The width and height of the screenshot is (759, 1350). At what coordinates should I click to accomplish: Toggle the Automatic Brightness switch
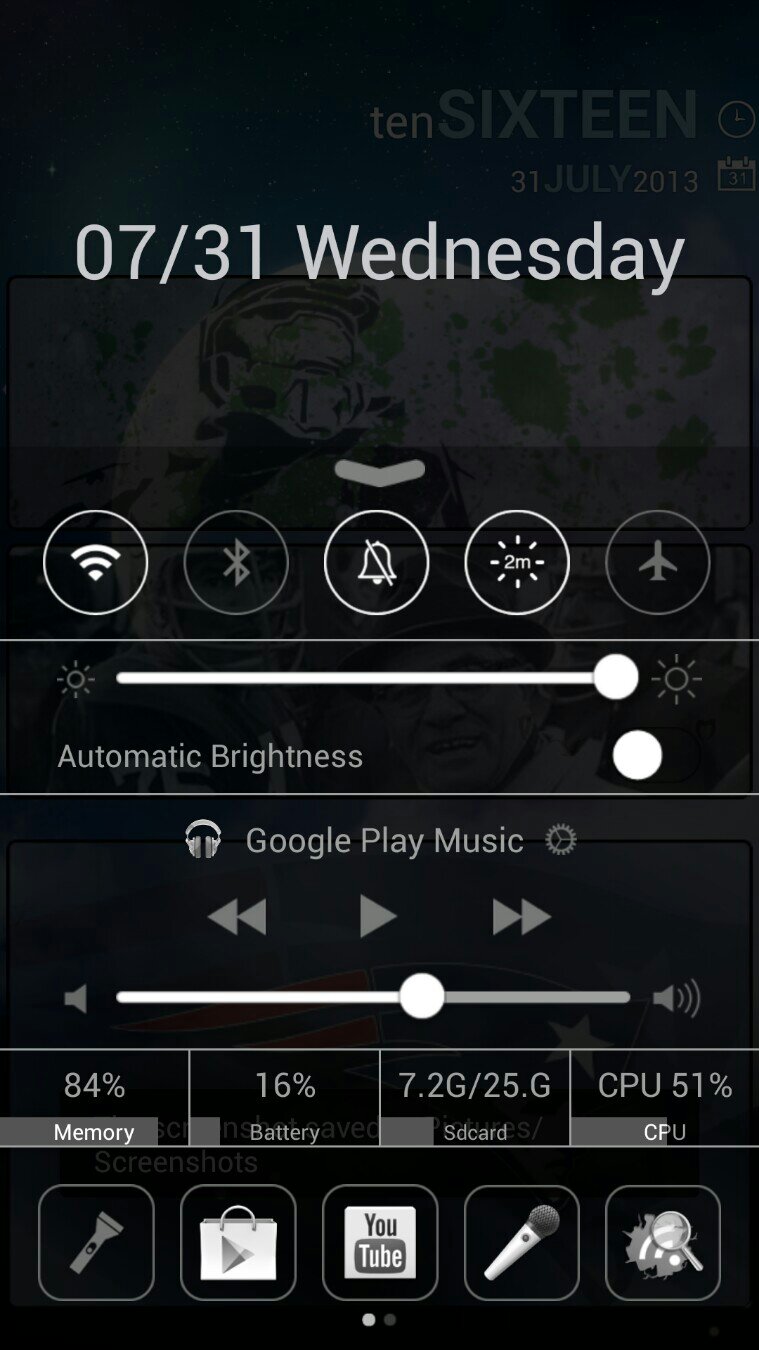655,755
